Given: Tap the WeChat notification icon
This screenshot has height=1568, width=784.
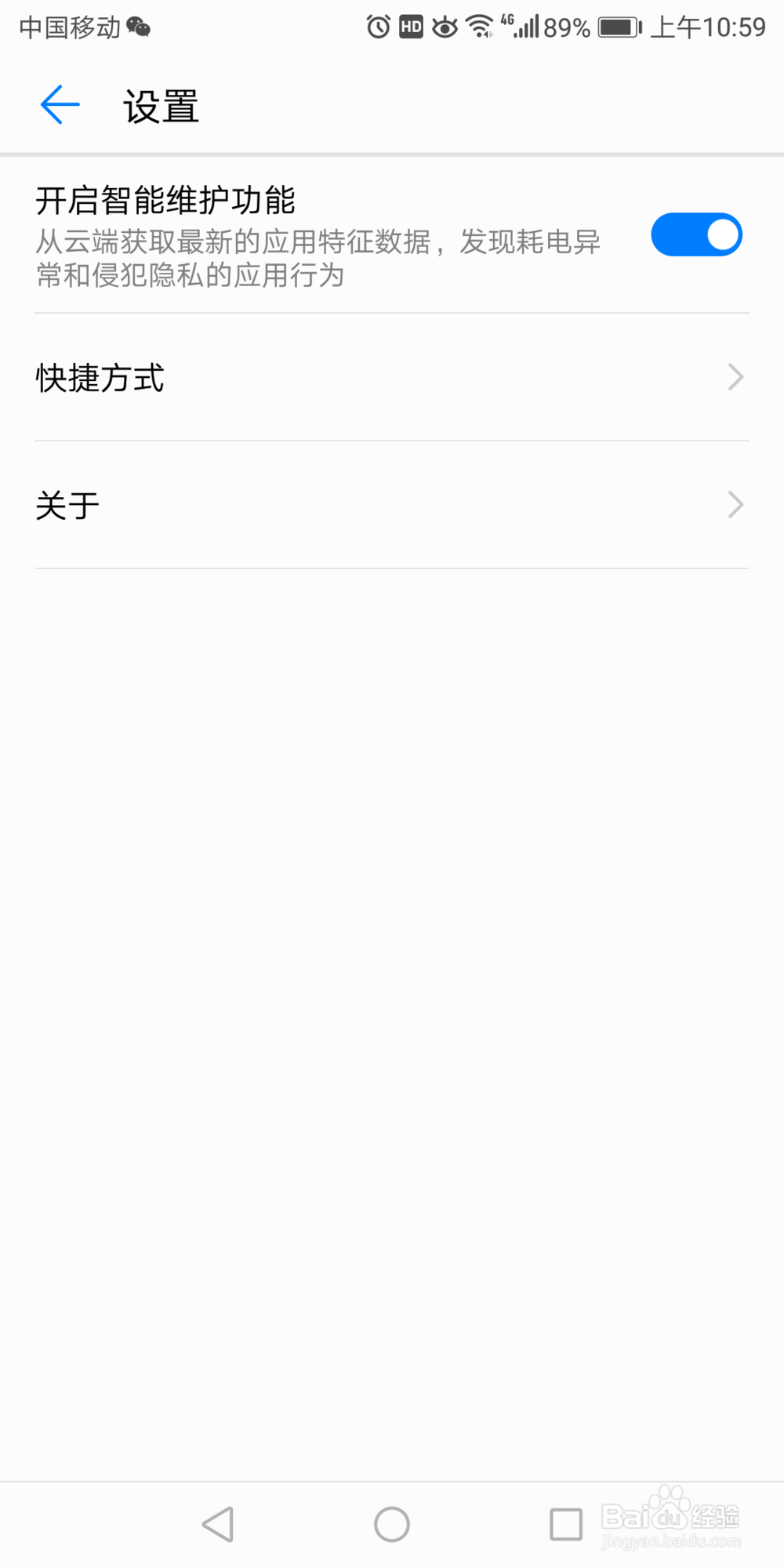Looking at the screenshot, I should pos(140,25).
